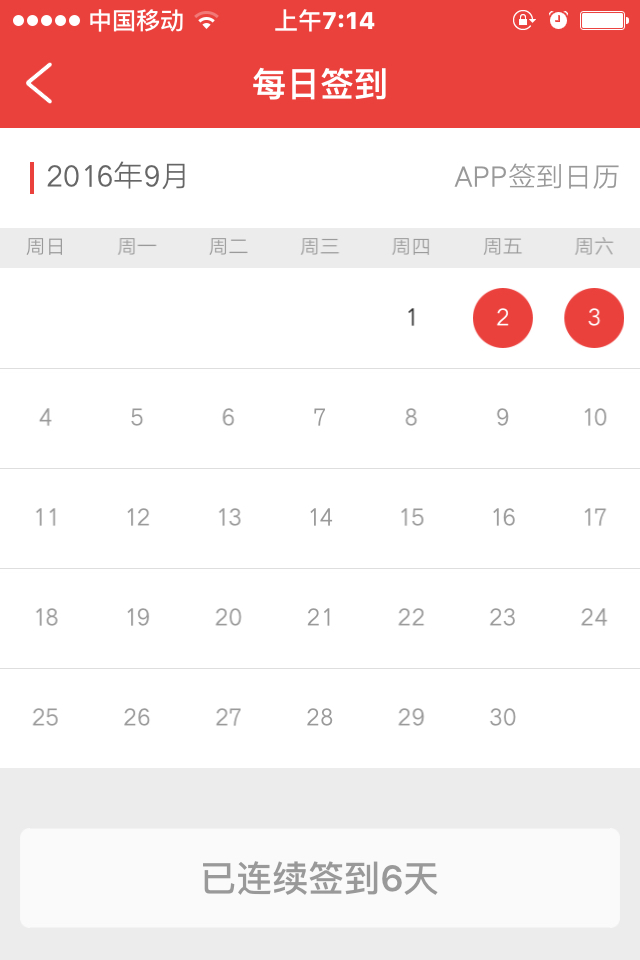Select signed-in date 3 on calendar
The image size is (640, 960).
point(594,318)
